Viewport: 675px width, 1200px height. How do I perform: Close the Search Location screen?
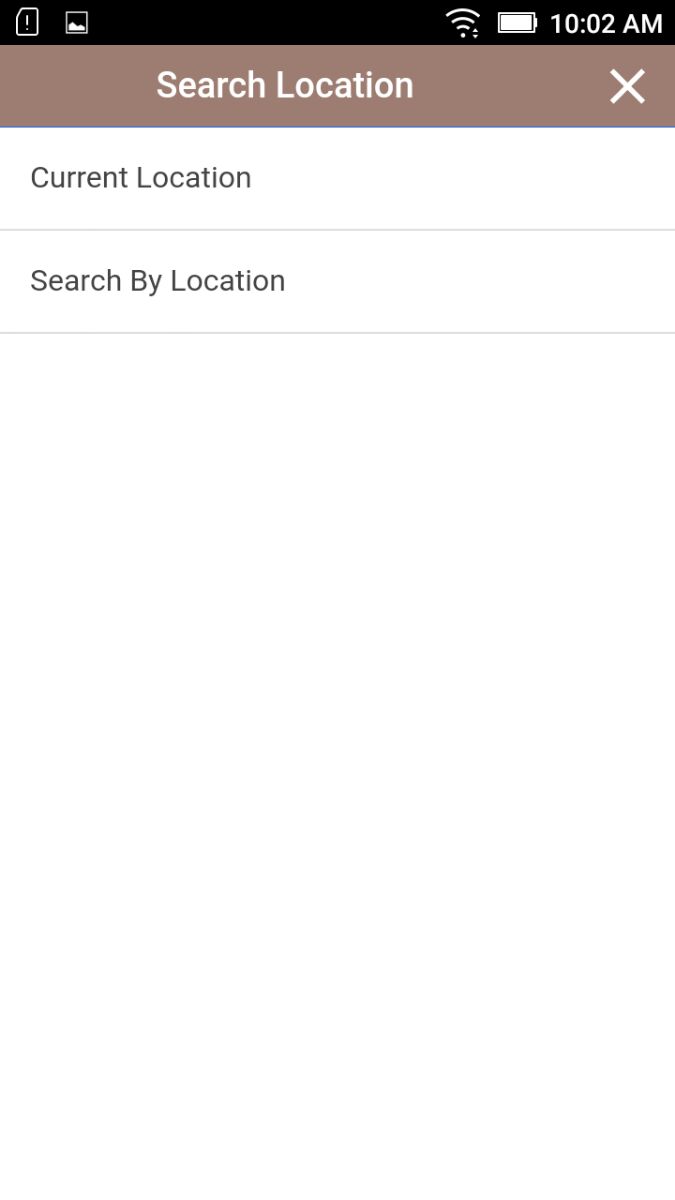tap(627, 87)
